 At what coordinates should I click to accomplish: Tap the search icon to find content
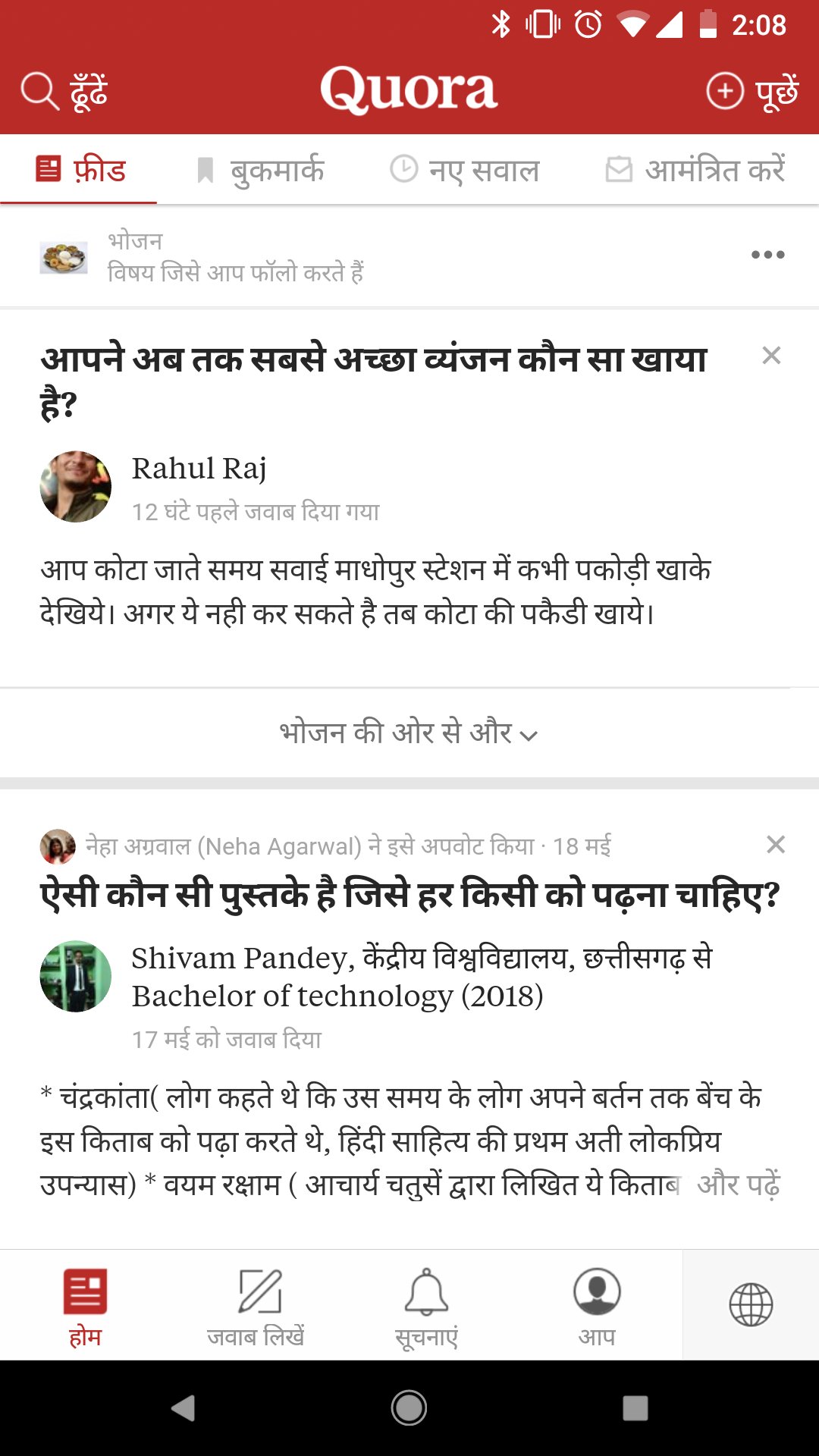(39, 89)
